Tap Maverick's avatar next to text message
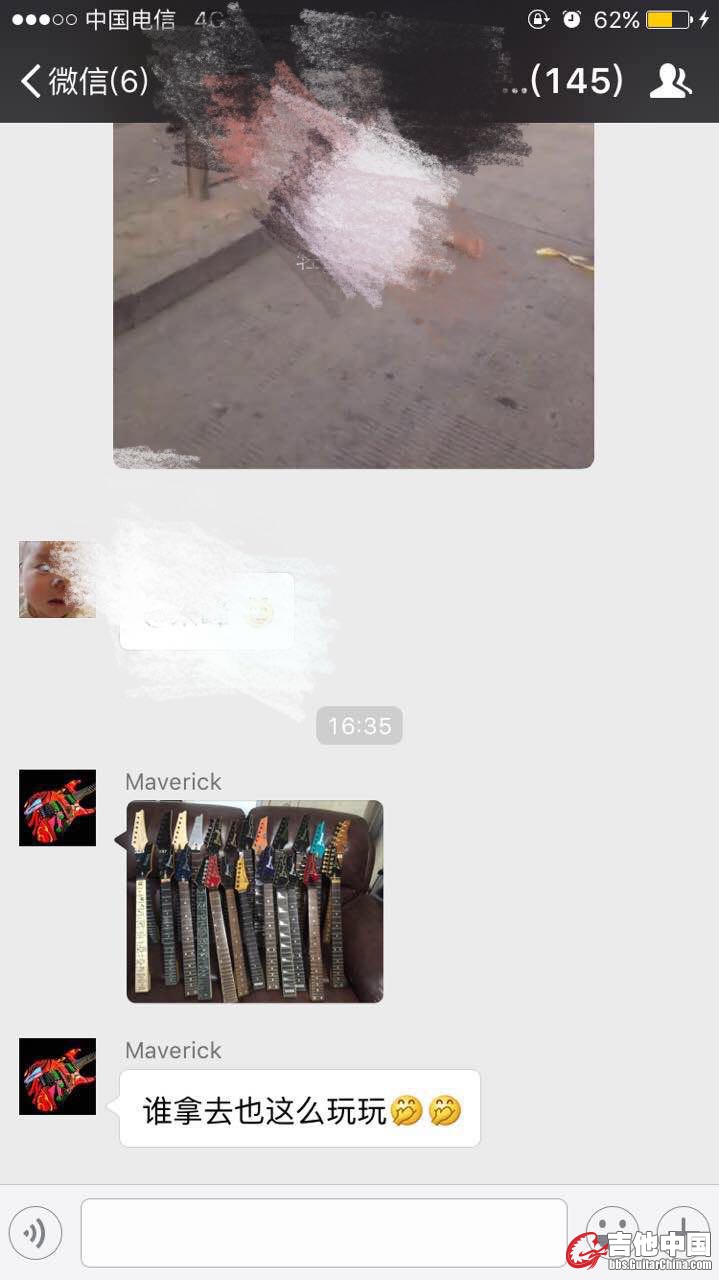Image resolution: width=719 pixels, height=1280 pixels. [58, 1076]
